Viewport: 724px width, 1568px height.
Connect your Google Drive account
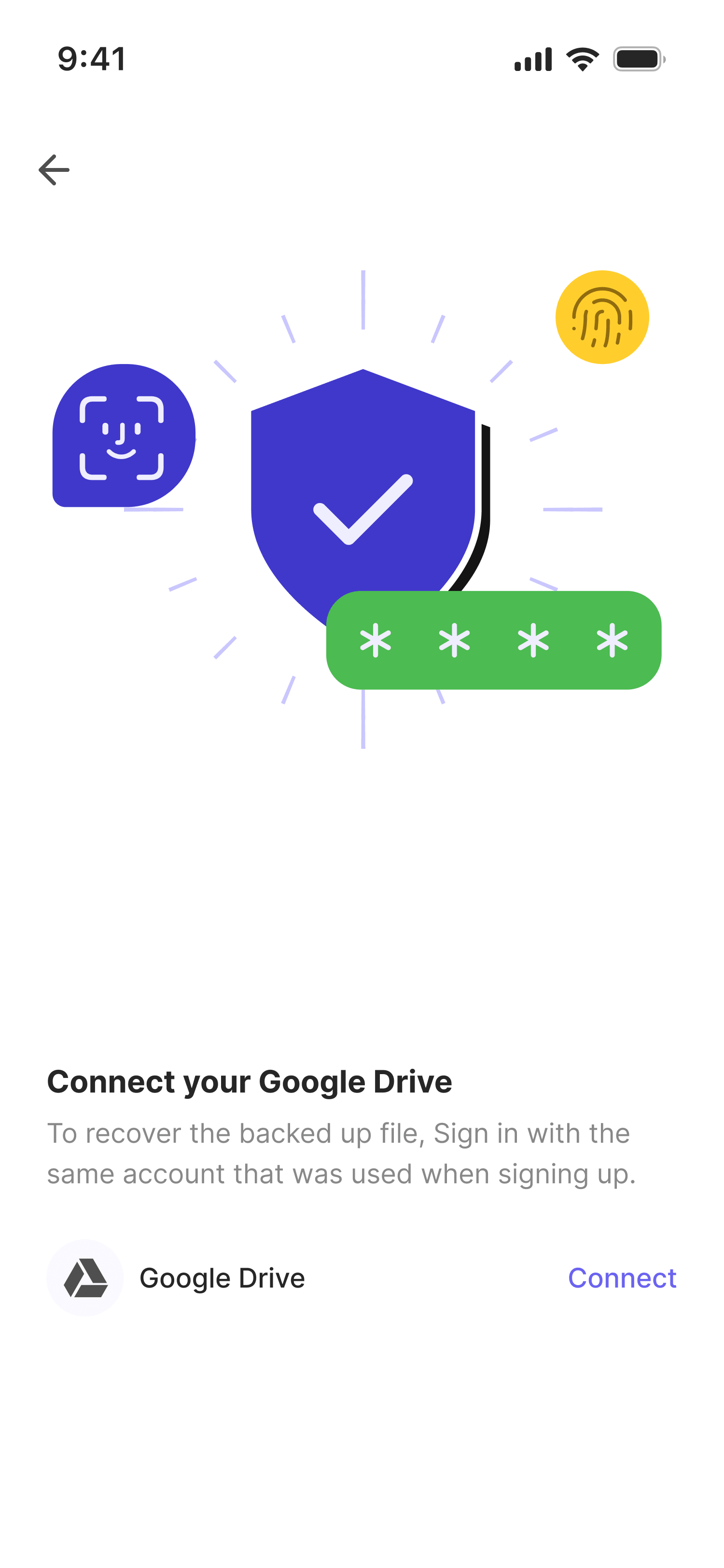(621, 1278)
